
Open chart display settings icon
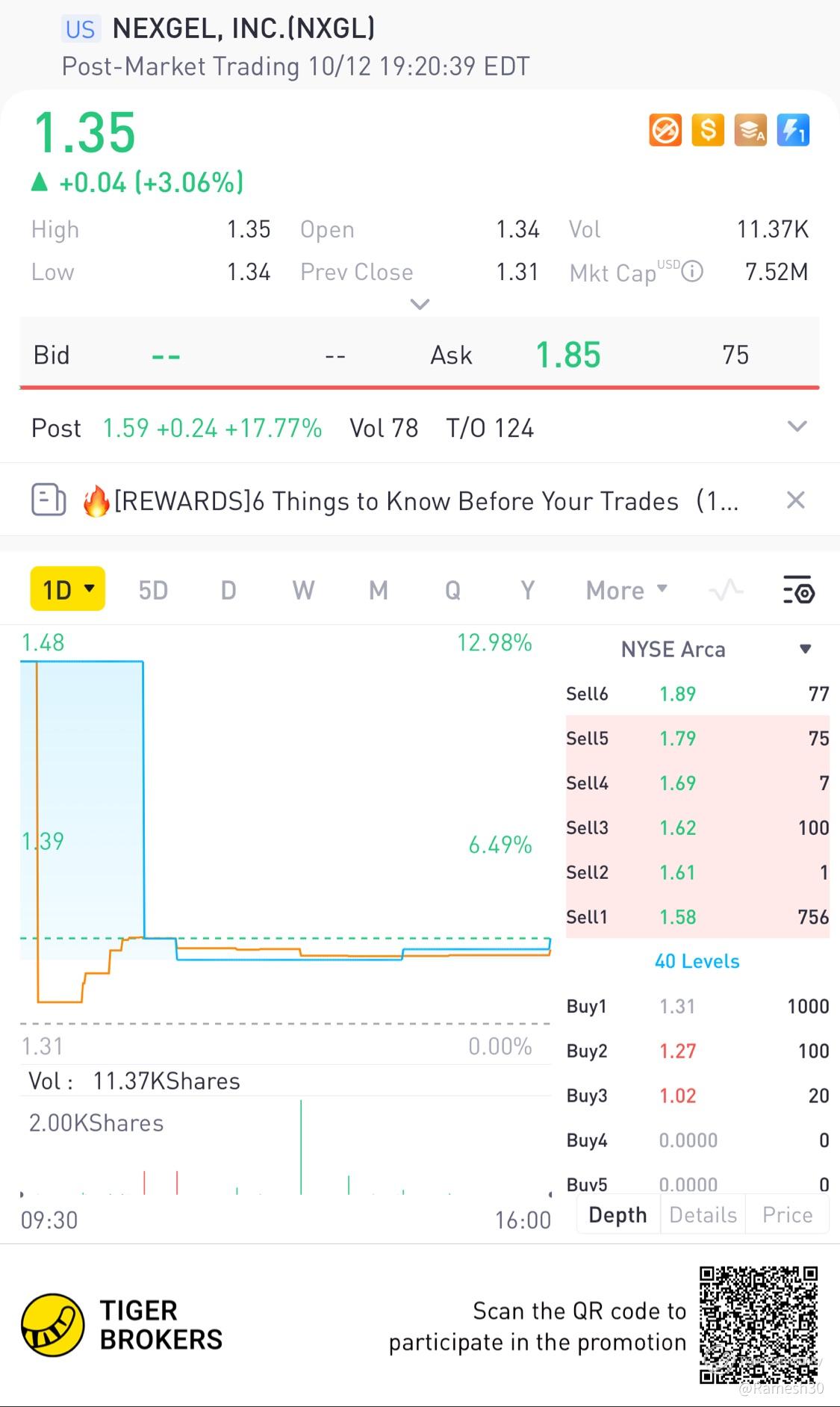(x=798, y=591)
